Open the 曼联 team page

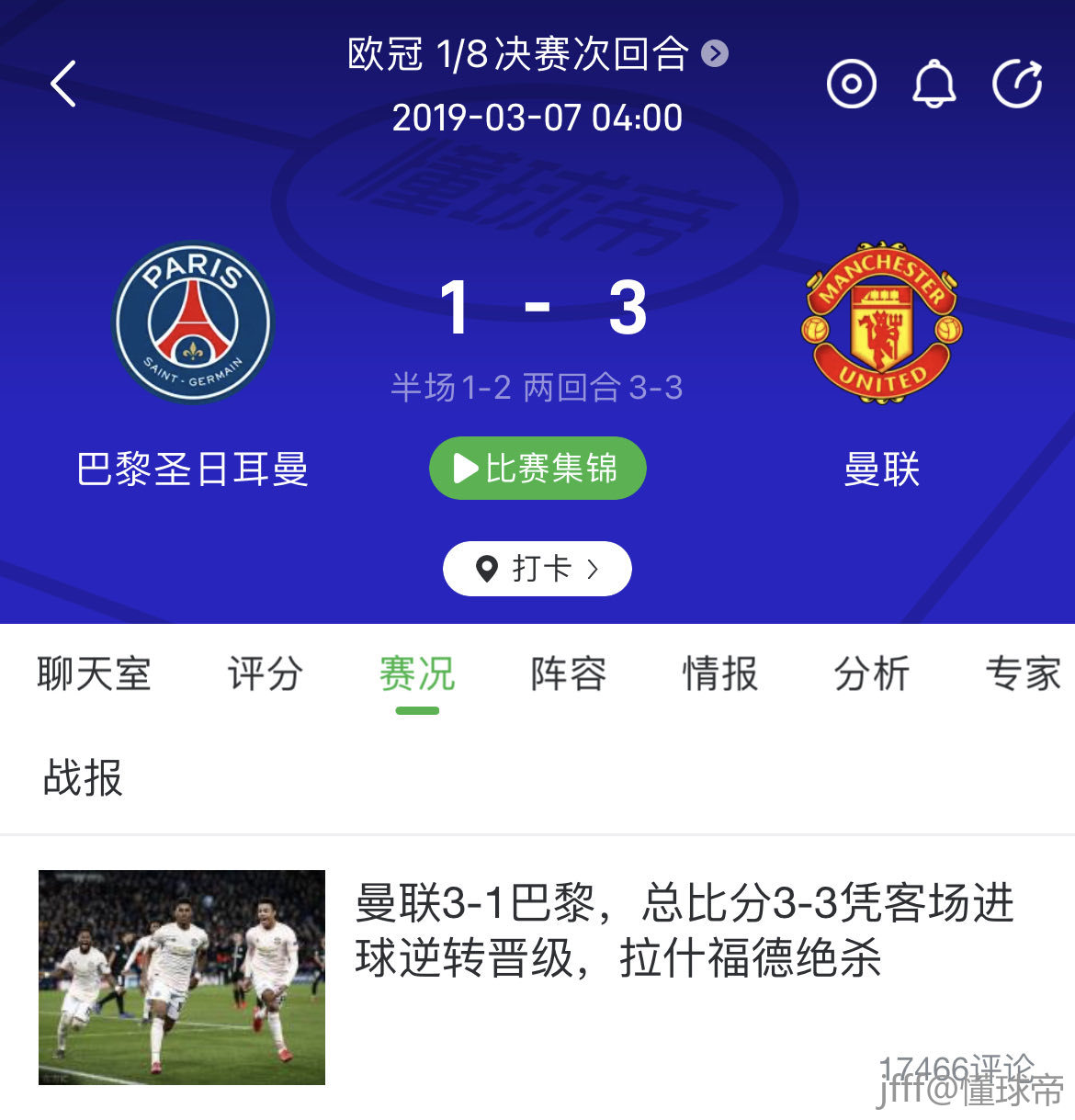(881, 322)
